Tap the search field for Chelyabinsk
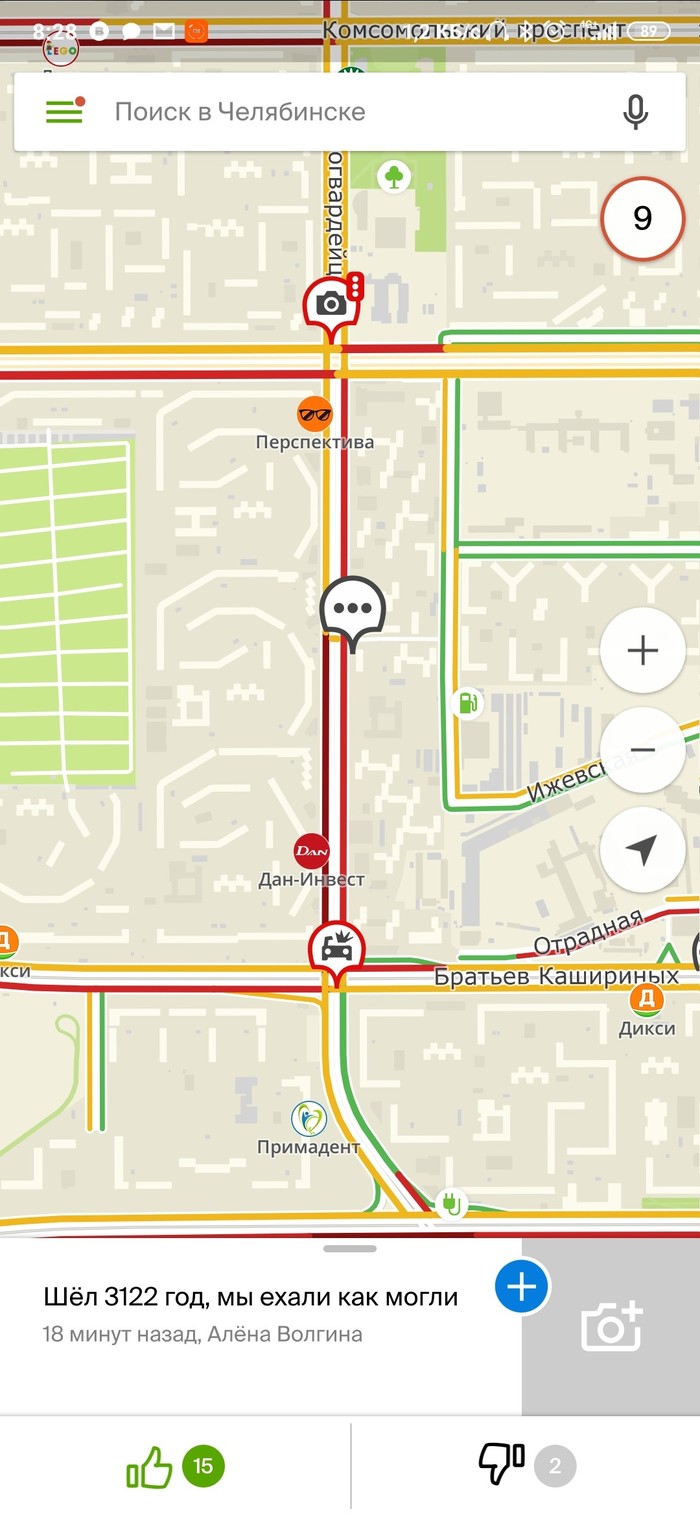 point(340,111)
